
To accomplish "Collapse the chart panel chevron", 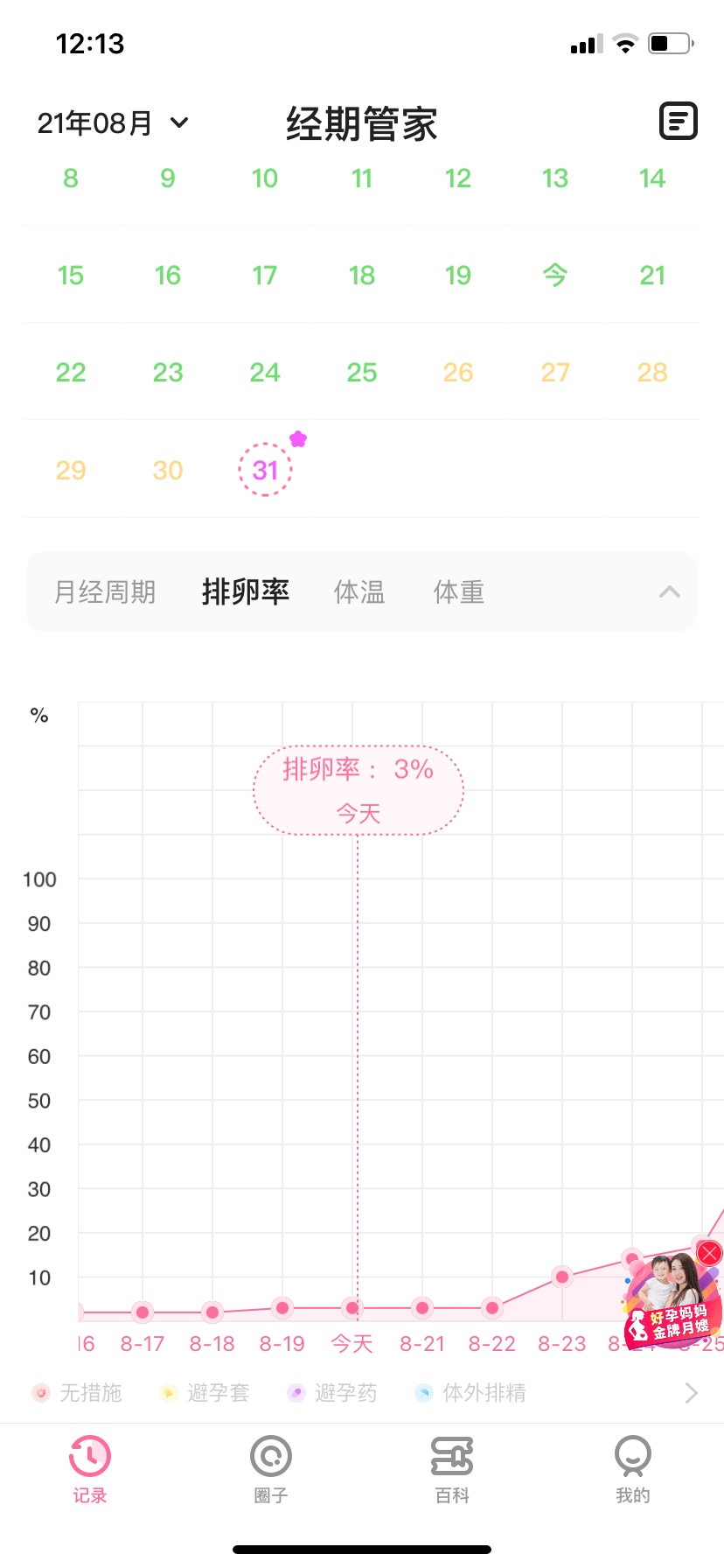I will (x=670, y=592).
